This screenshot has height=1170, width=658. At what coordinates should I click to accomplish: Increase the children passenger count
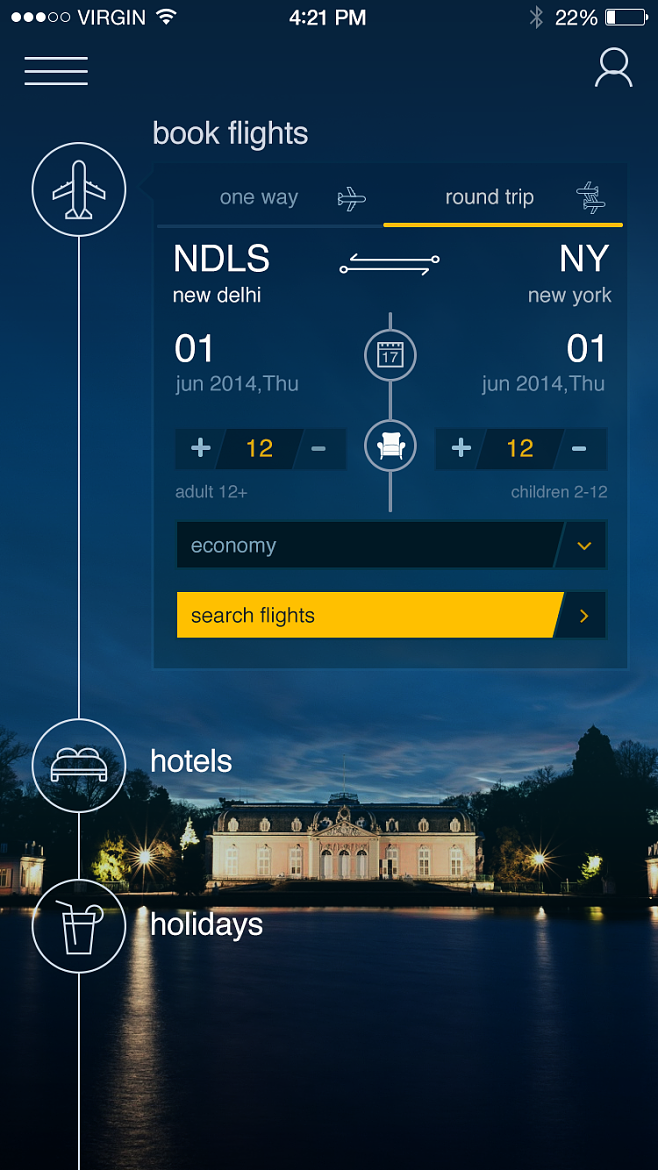[x=461, y=448]
